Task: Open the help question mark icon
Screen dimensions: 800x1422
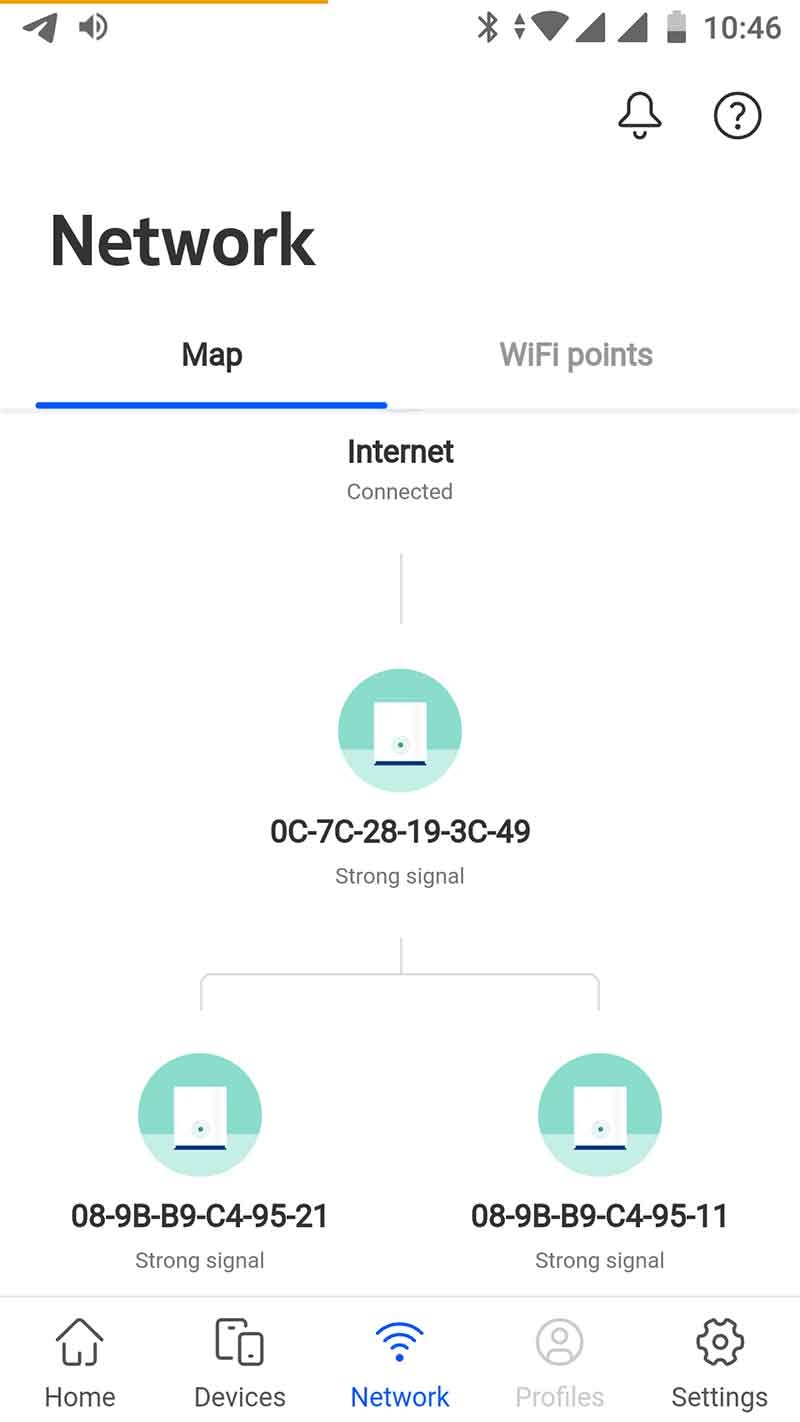Action: point(738,116)
